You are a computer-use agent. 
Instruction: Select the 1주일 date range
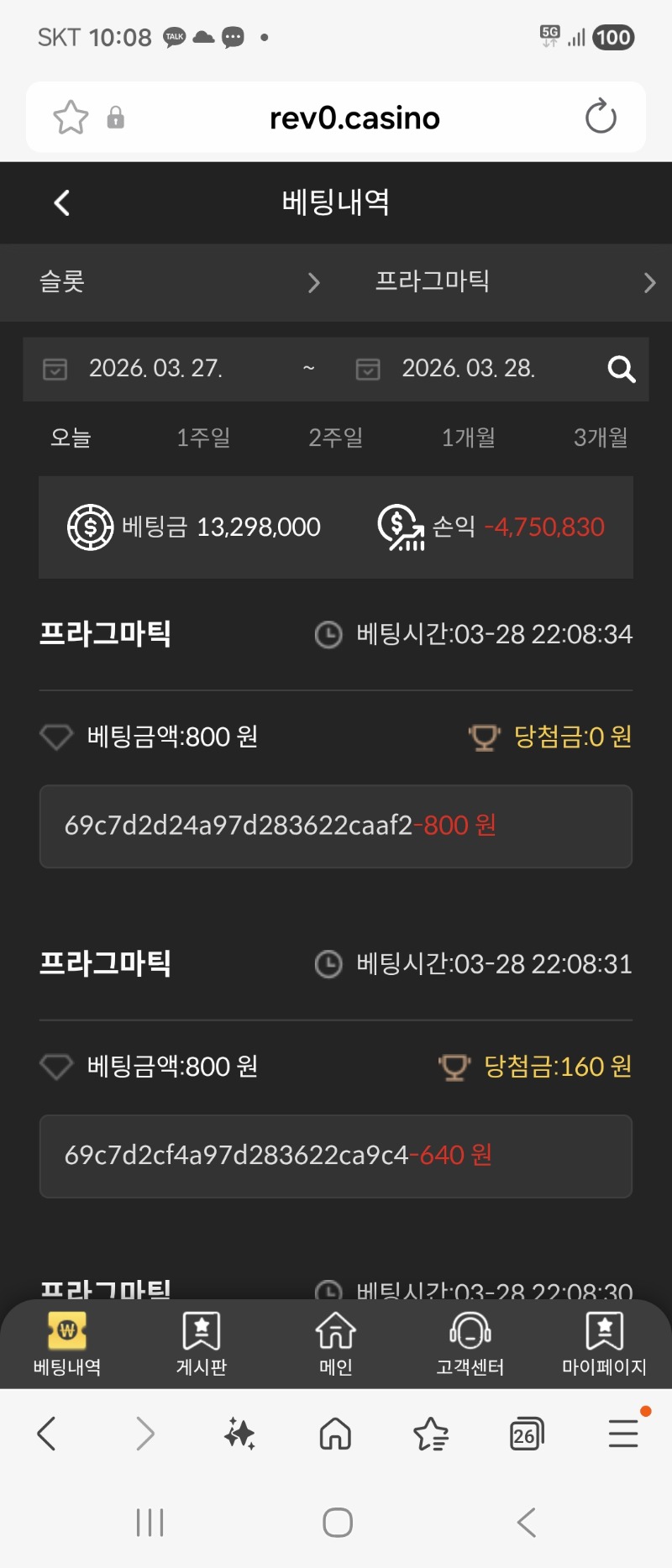click(x=203, y=438)
